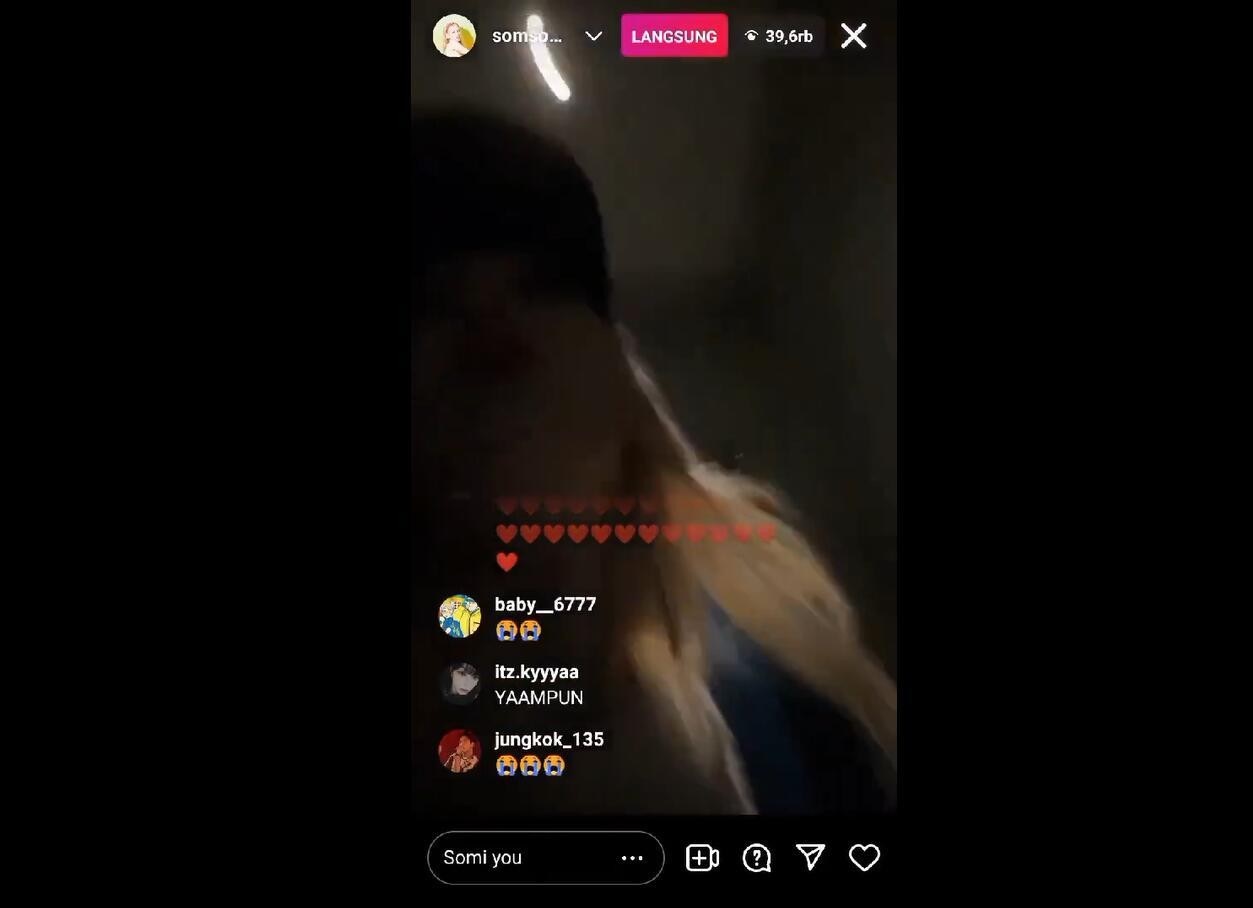Ask a question with the question icon
Image resolution: width=1253 pixels, height=908 pixels.
(x=757, y=857)
